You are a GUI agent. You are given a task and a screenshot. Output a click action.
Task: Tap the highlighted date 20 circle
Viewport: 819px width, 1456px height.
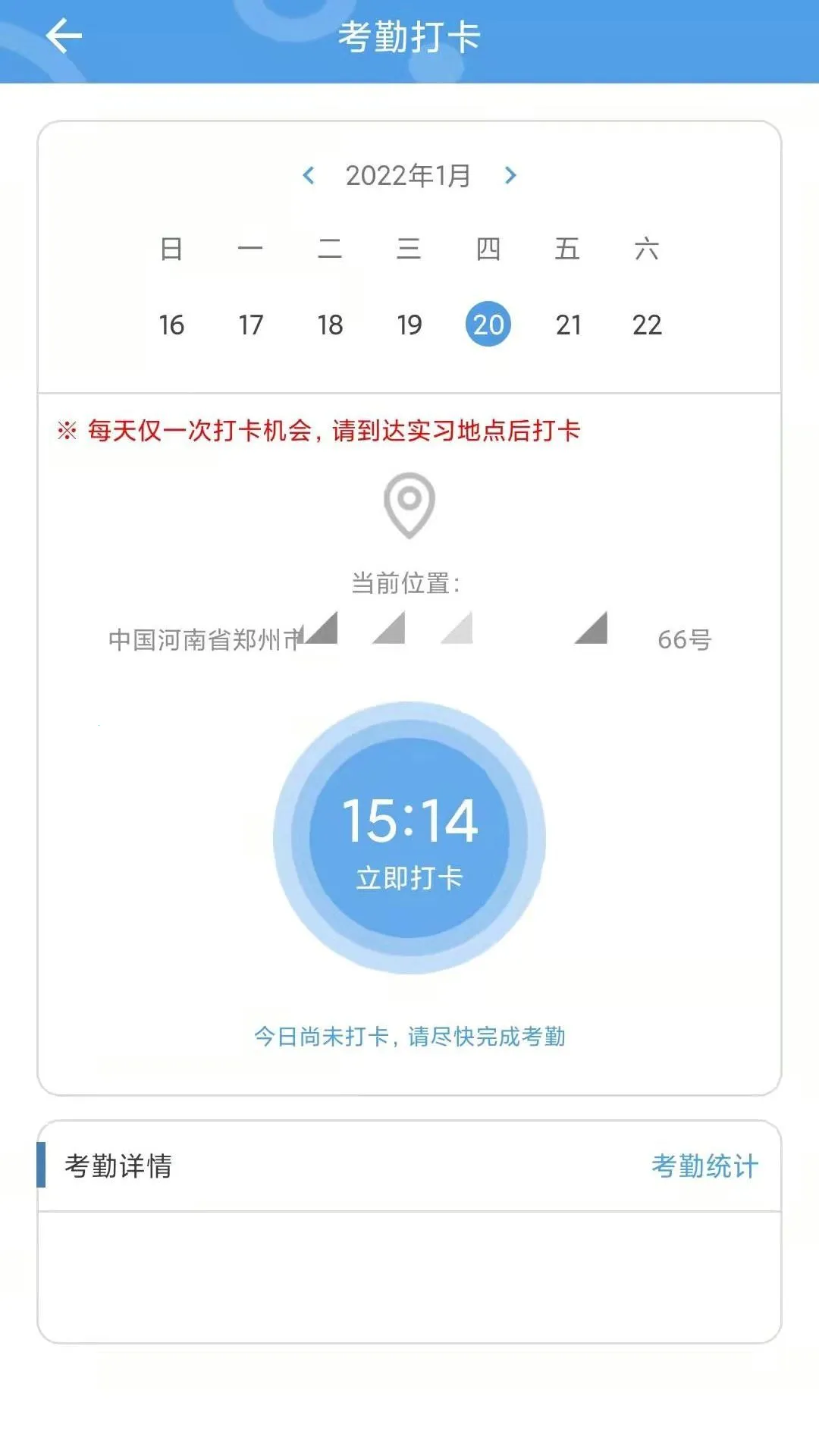(489, 324)
